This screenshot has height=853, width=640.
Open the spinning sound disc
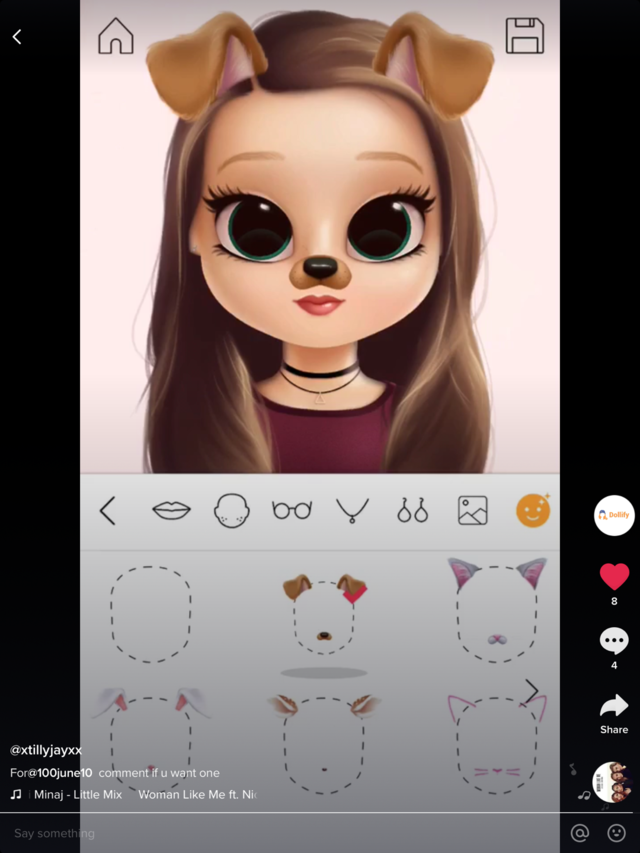(x=612, y=782)
